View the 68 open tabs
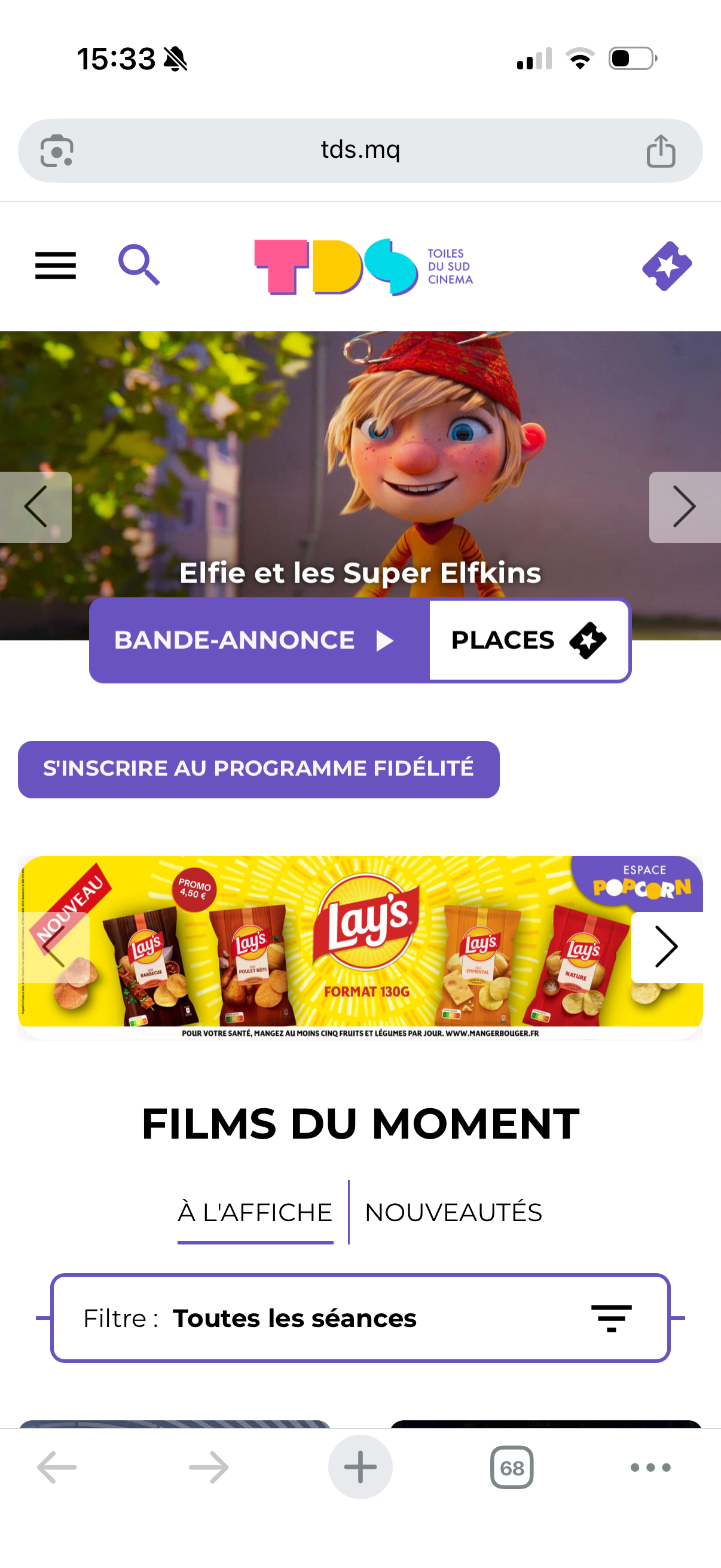Viewport: 721px width, 1568px height. pos(512,1468)
